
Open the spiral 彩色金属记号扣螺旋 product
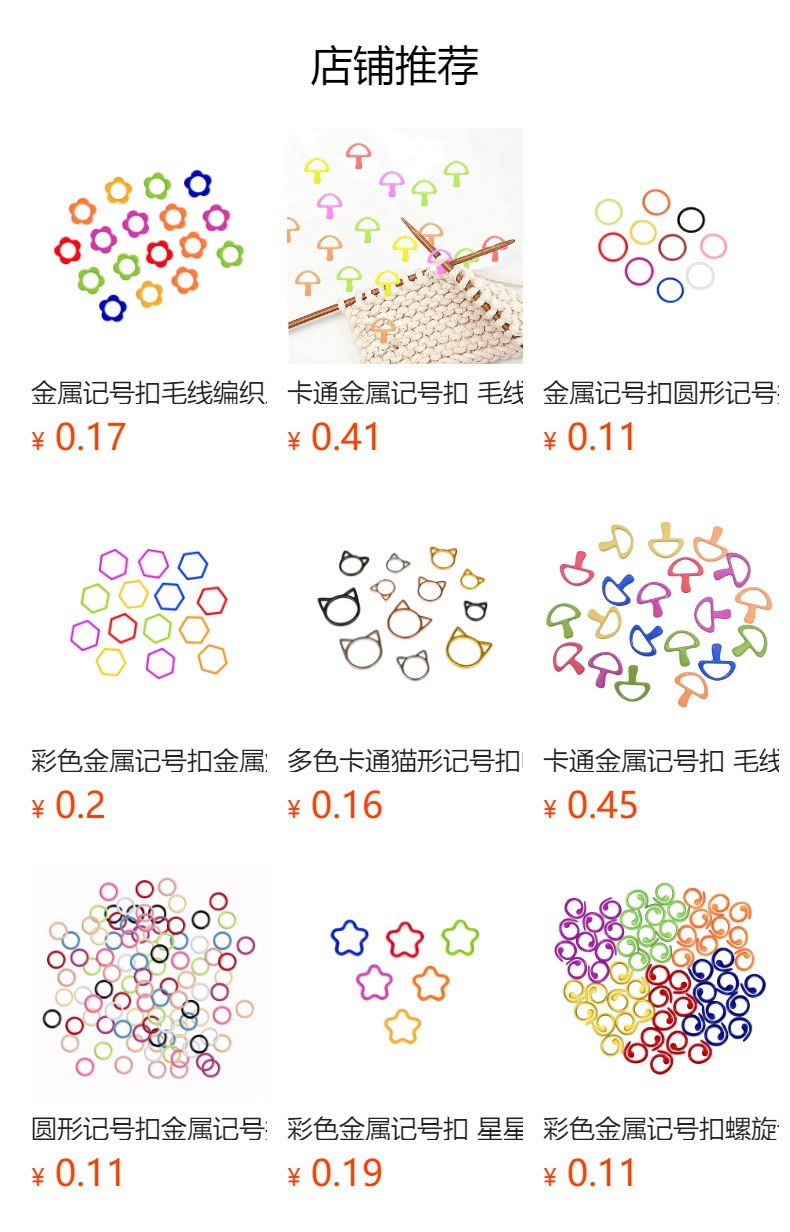(x=661, y=982)
